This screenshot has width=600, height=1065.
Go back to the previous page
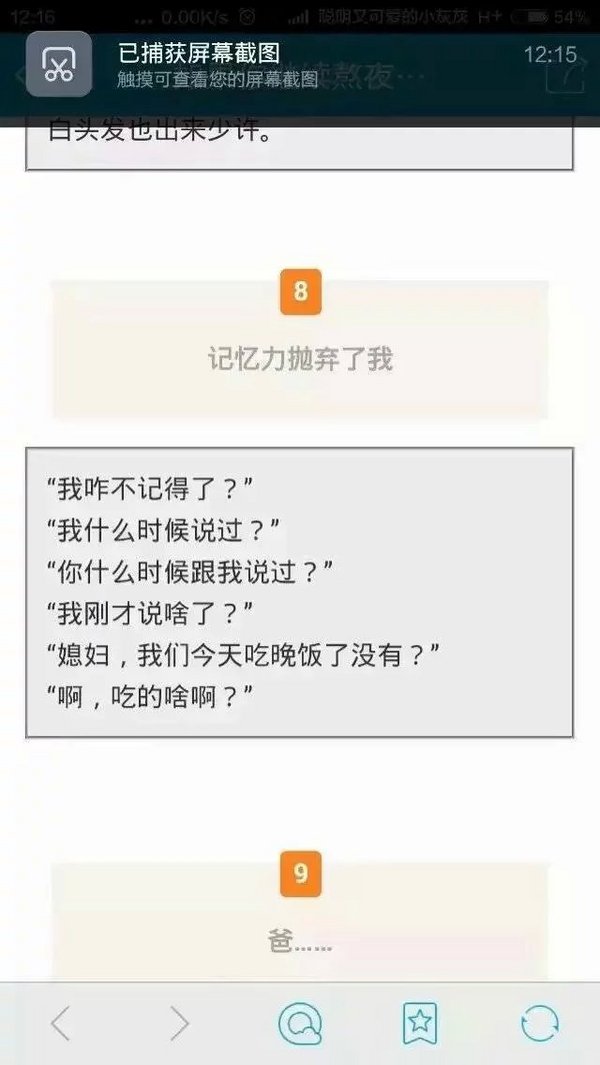click(x=61, y=1023)
